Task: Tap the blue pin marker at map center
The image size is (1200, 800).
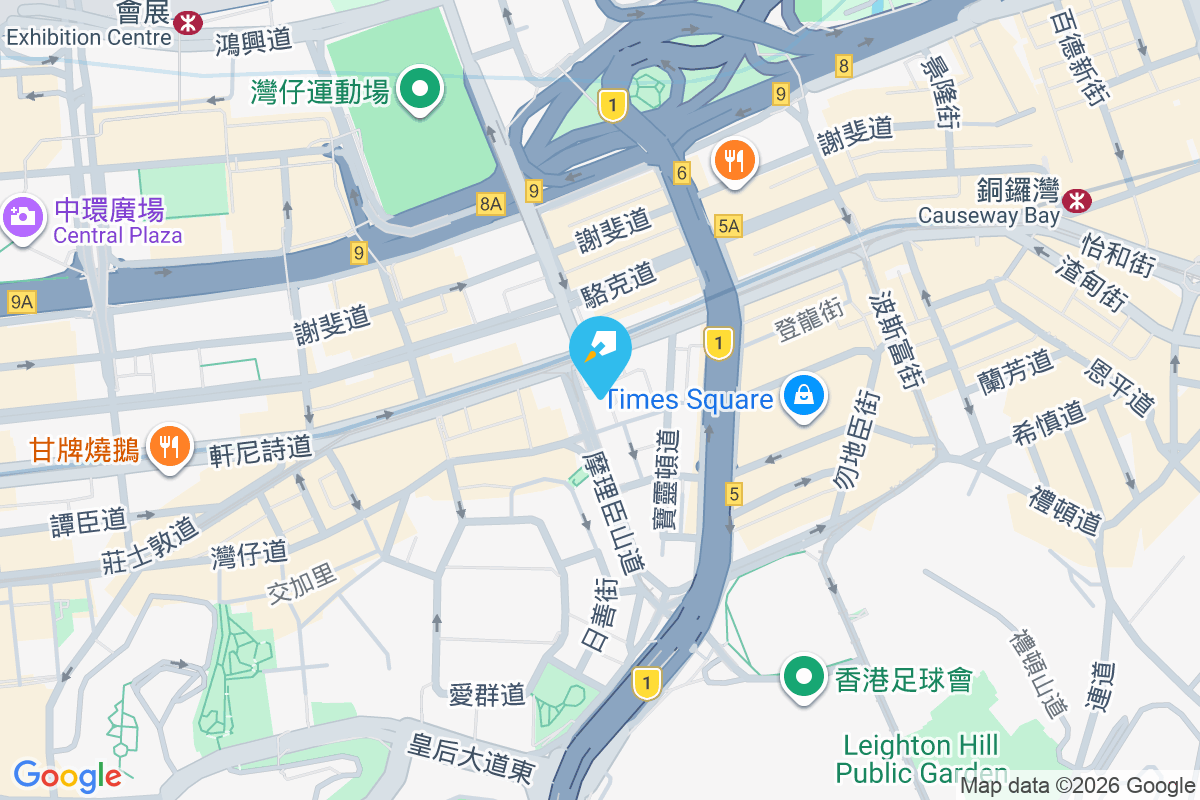Action: 600,352
